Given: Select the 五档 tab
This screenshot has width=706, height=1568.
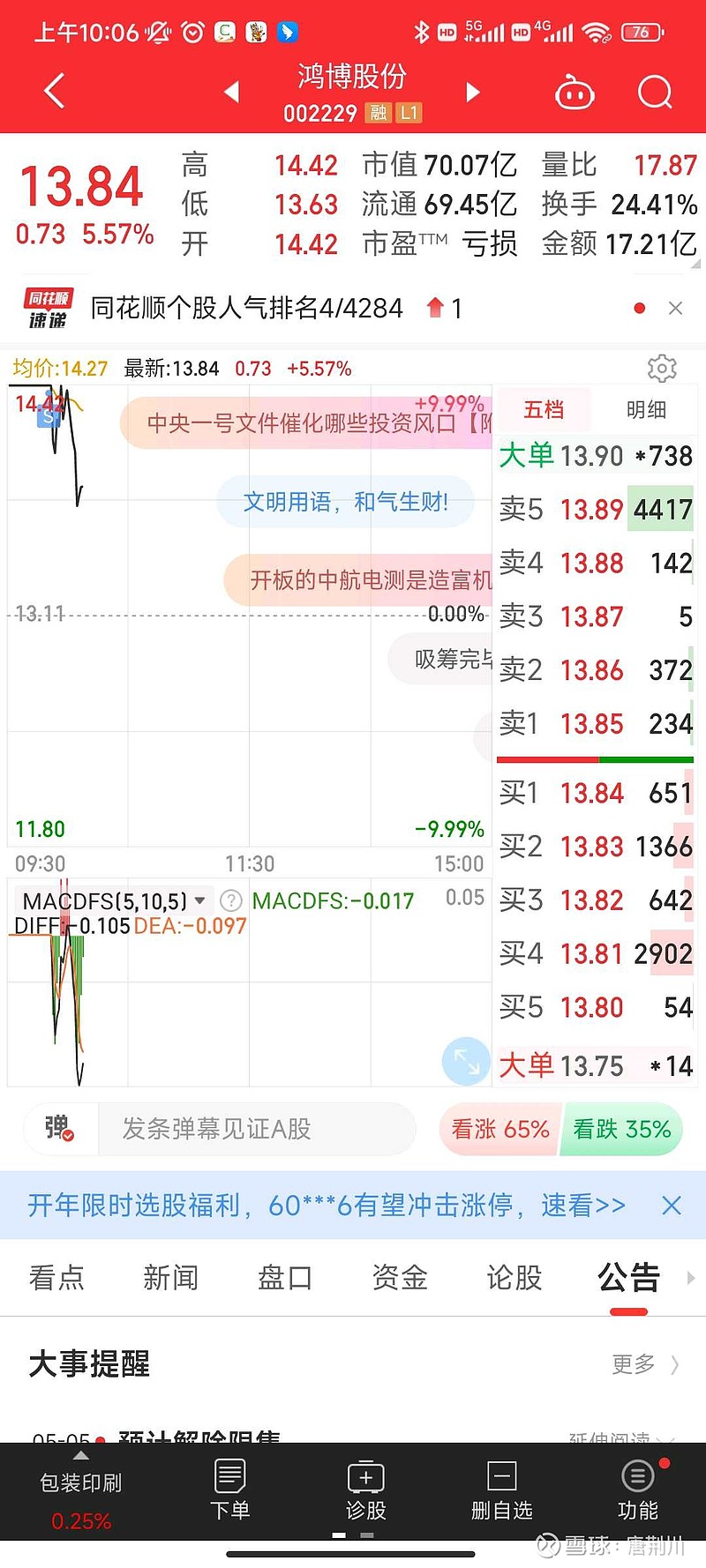Looking at the screenshot, I should pyautogui.click(x=544, y=409).
